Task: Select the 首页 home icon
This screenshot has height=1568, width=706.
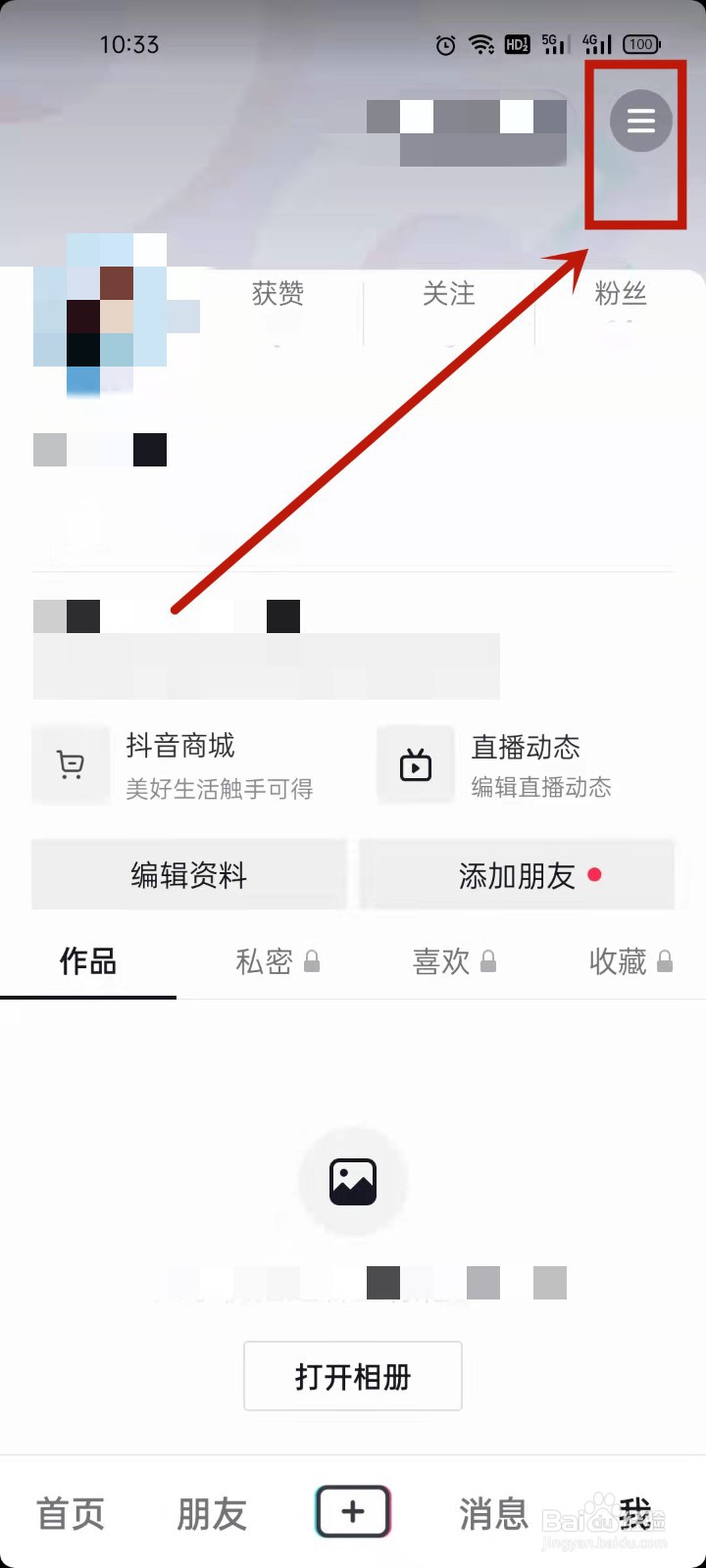Action: [x=69, y=1512]
